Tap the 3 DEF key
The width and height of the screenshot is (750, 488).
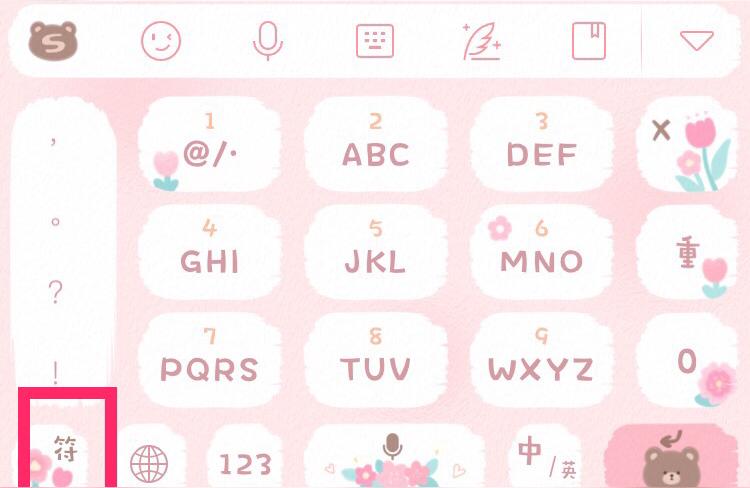542,143
